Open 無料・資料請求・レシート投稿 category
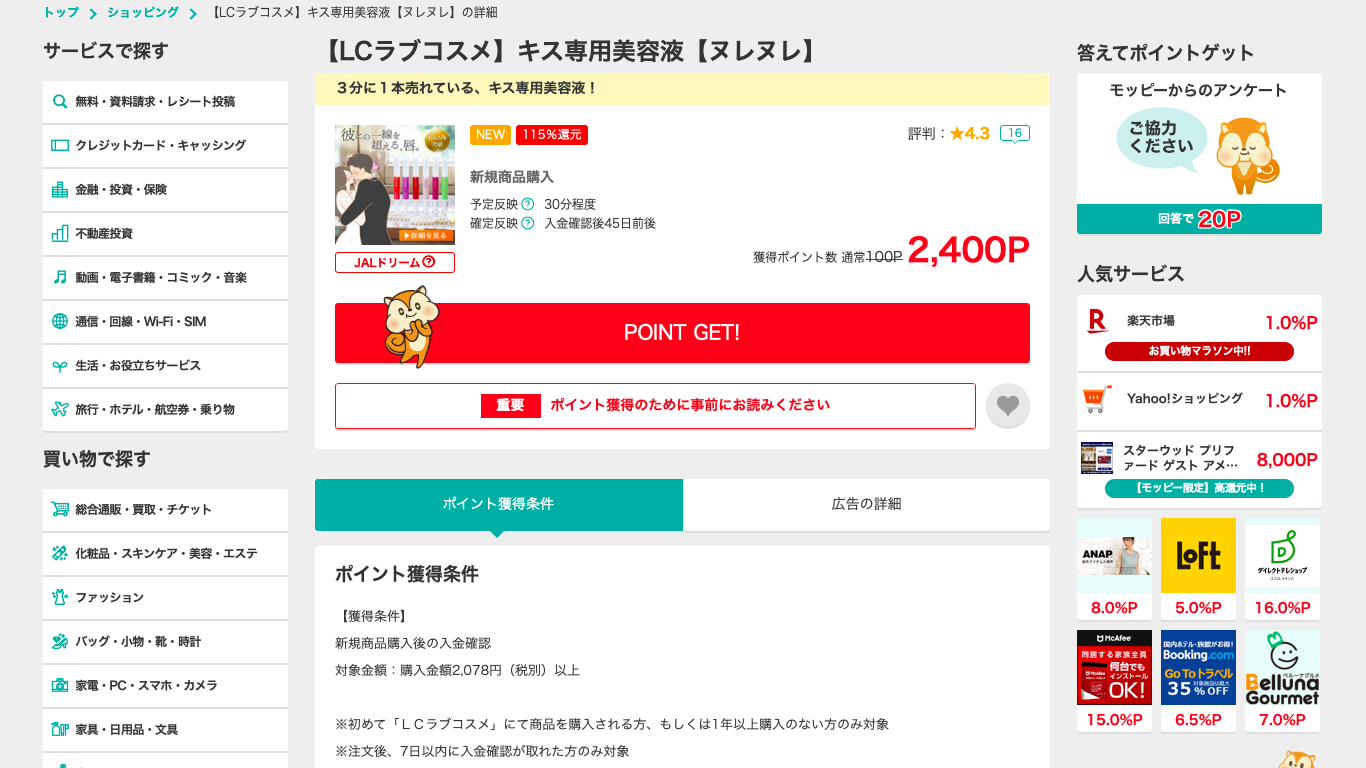The image size is (1366, 768). [x=165, y=102]
